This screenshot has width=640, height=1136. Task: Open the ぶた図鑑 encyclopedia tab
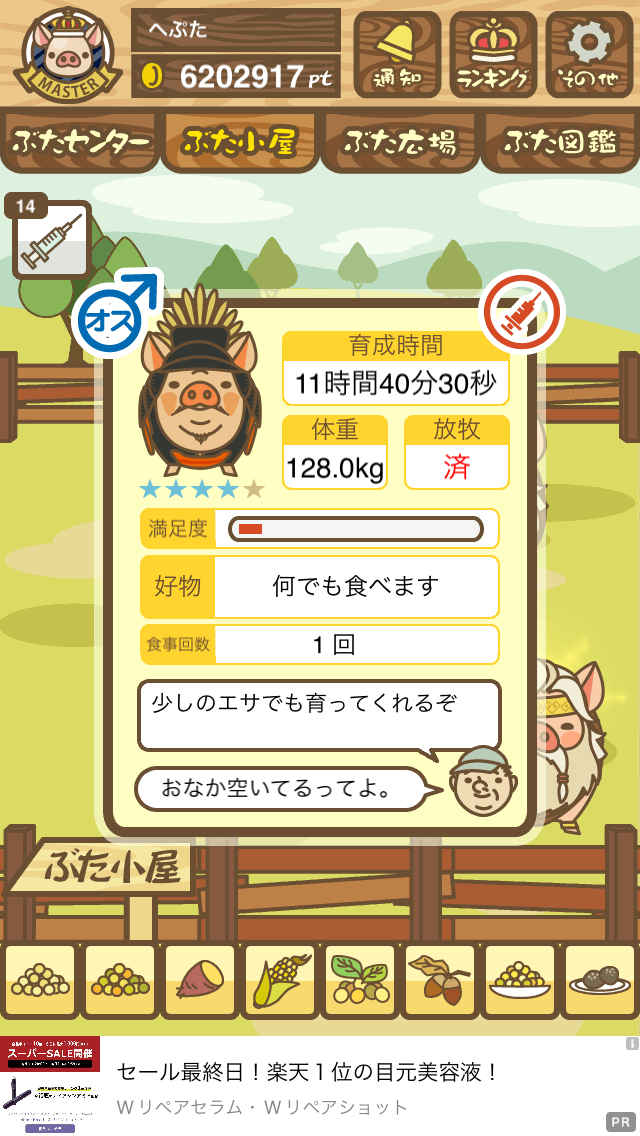(x=560, y=142)
